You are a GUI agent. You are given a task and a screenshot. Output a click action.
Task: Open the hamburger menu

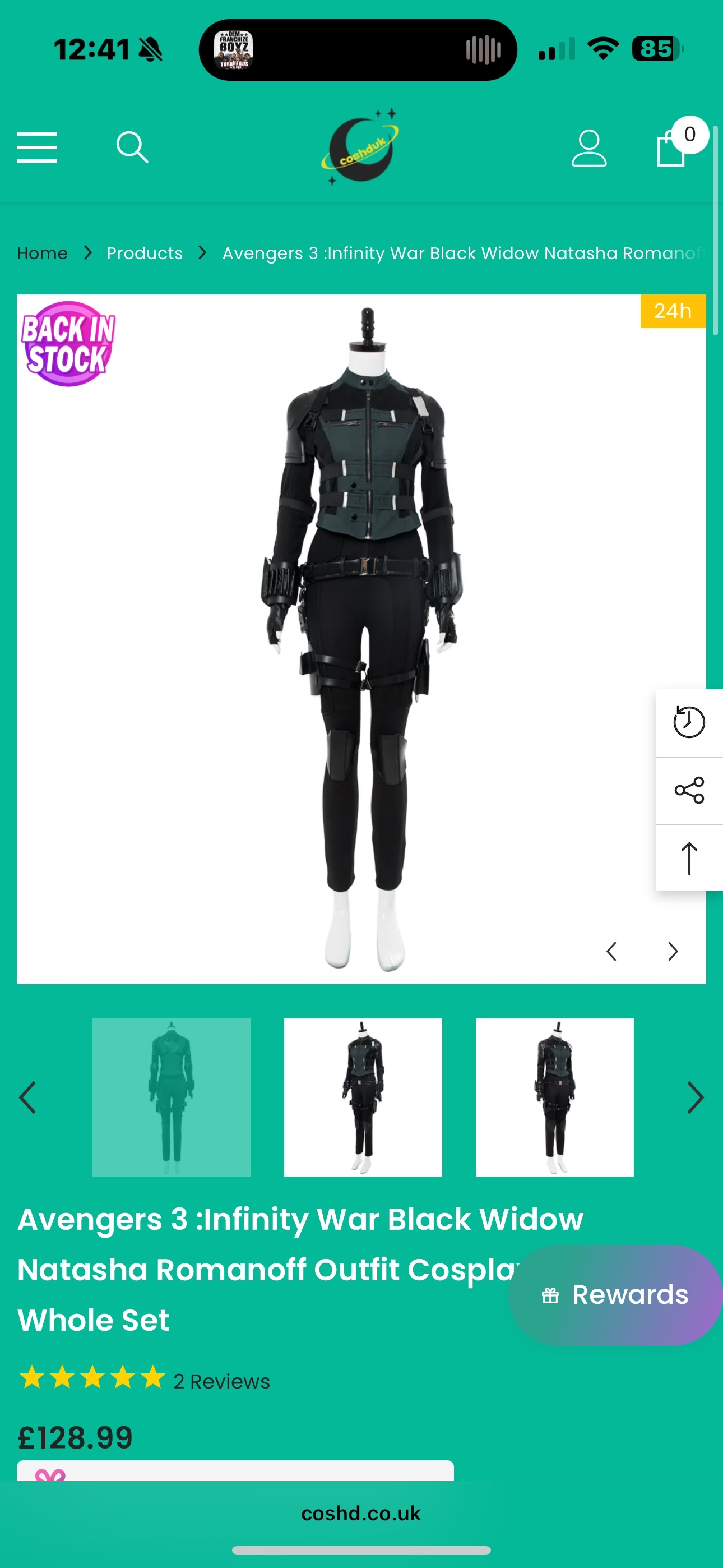(x=37, y=147)
